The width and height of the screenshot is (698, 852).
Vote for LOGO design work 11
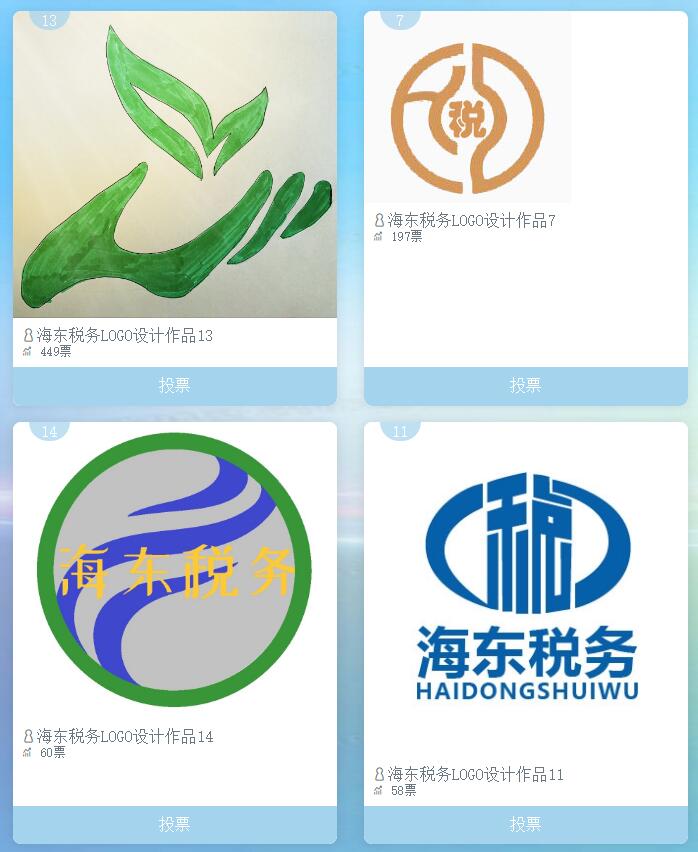[525, 824]
